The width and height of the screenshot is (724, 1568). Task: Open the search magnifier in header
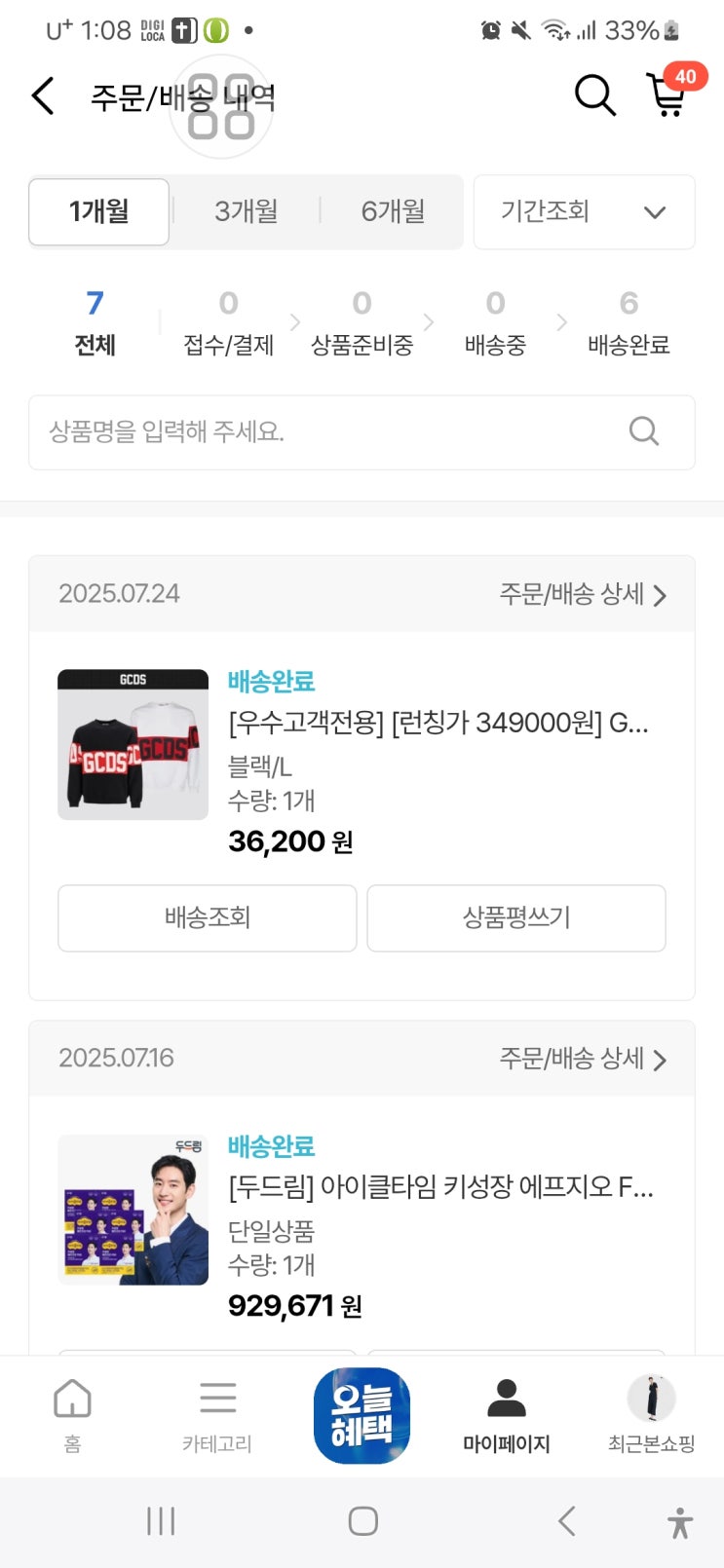tap(594, 95)
